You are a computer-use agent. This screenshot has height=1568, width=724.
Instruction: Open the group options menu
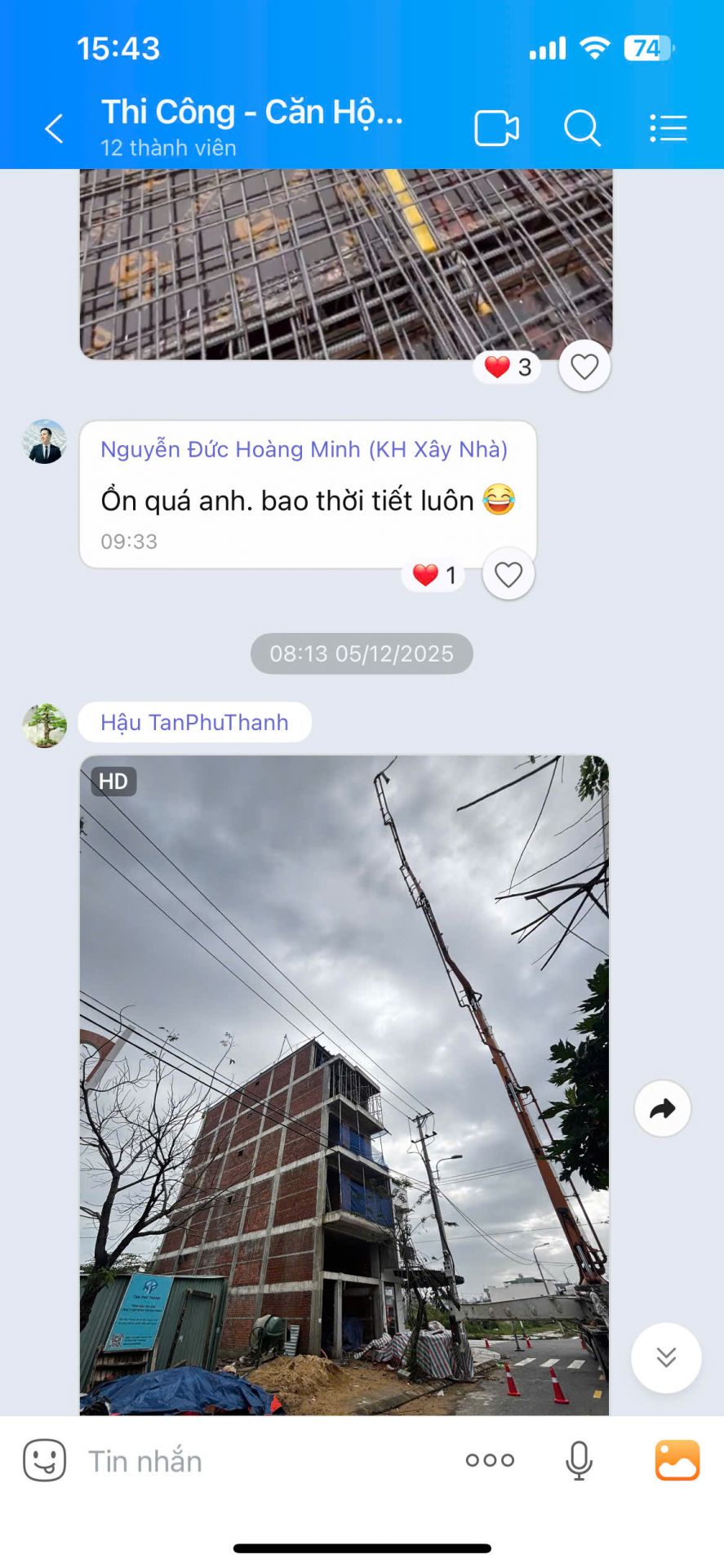coord(668,129)
